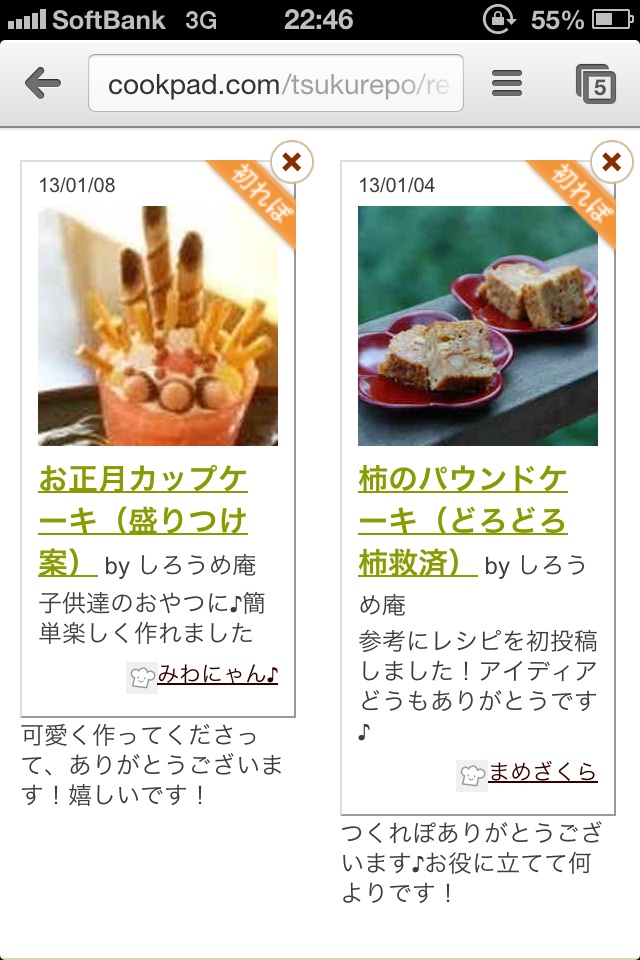The height and width of the screenshot is (960, 640).
Task: Dismiss the 柿のパウンドケーキ report card
Action: pos(611,162)
